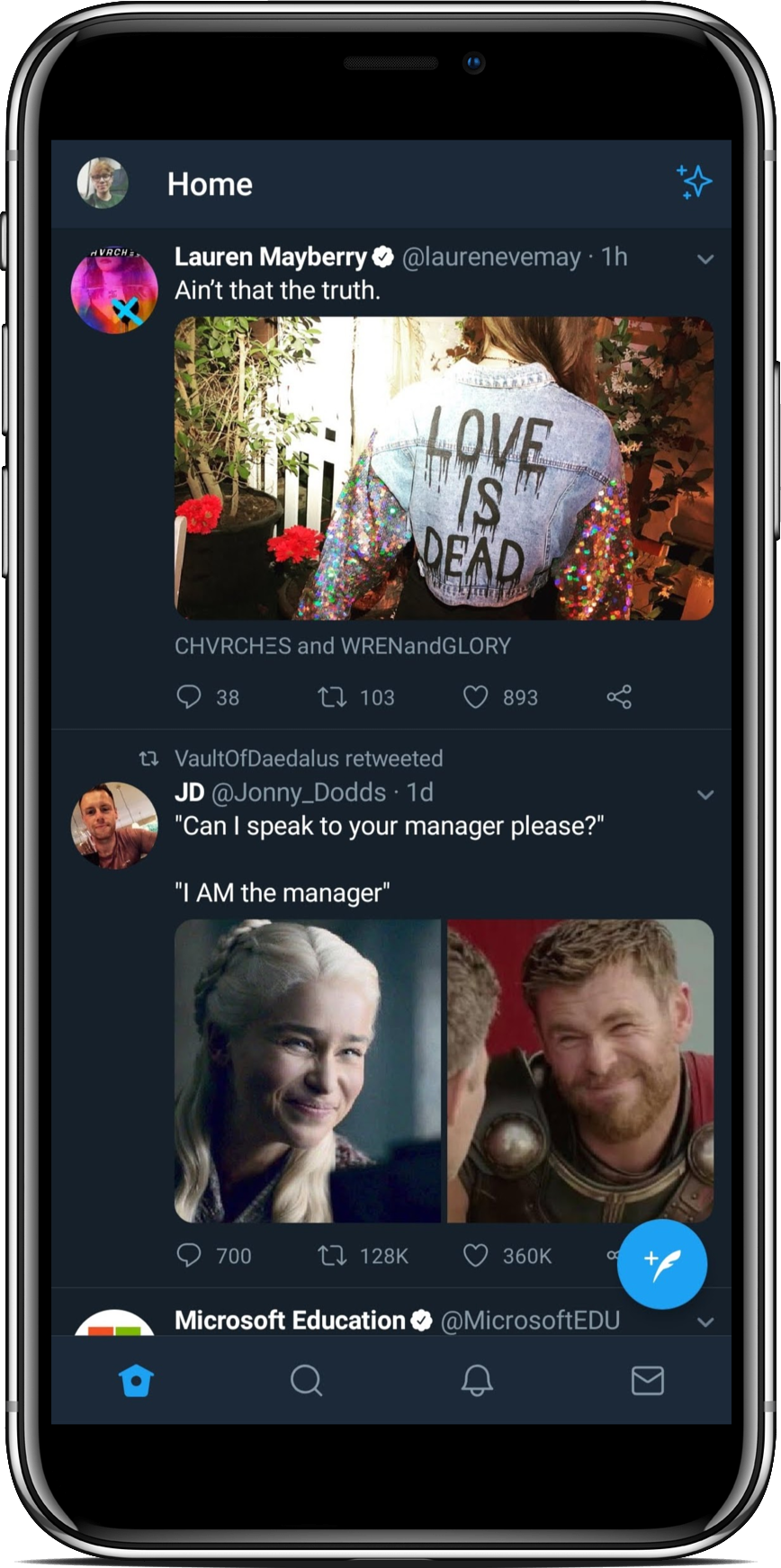Open the Notifications bell tab
Screen dimensions: 781x1568
point(477,1380)
